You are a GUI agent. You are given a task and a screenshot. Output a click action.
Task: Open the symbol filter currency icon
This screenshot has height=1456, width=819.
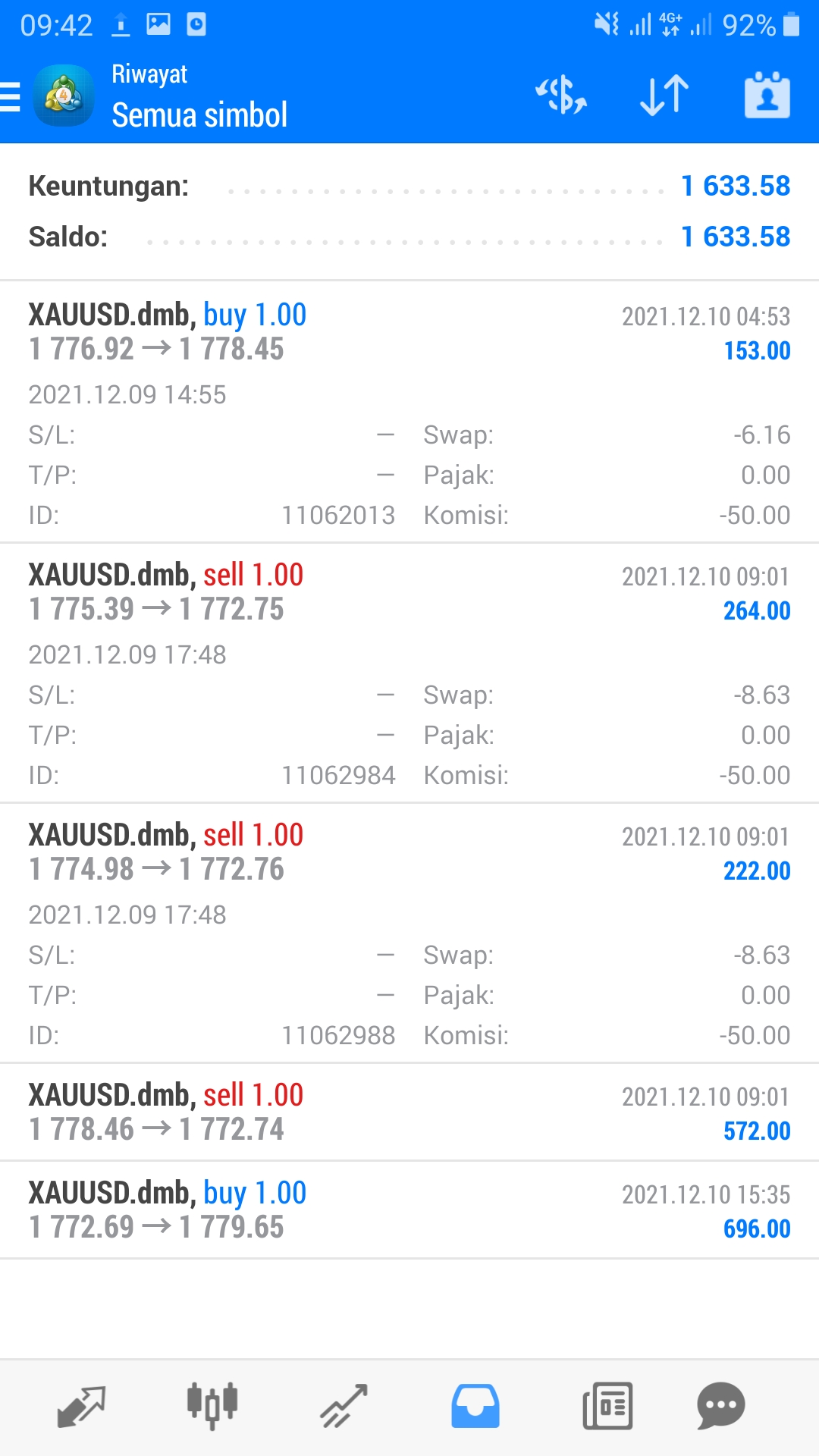click(561, 96)
